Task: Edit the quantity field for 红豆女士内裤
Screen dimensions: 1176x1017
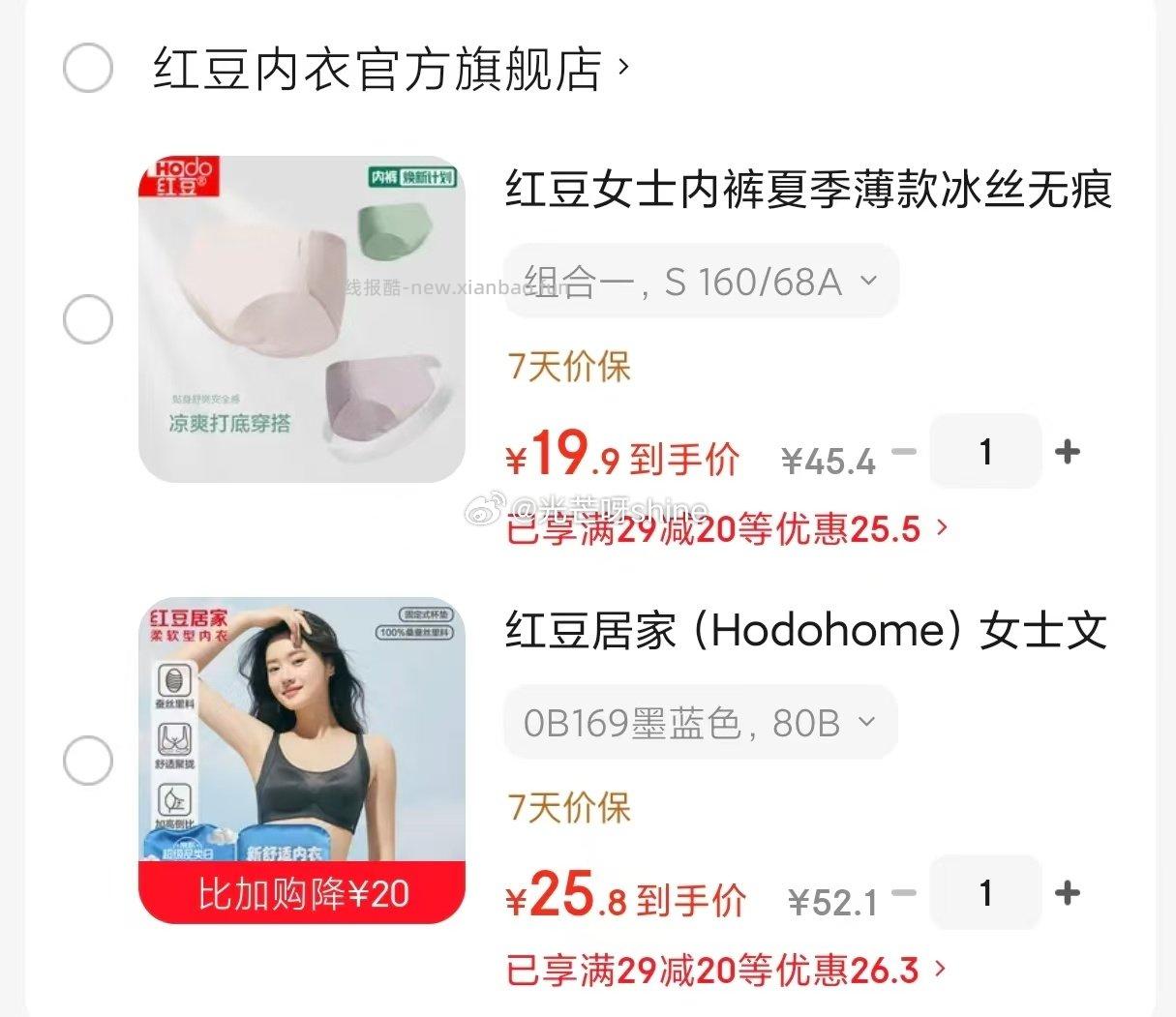Action: [x=985, y=451]
